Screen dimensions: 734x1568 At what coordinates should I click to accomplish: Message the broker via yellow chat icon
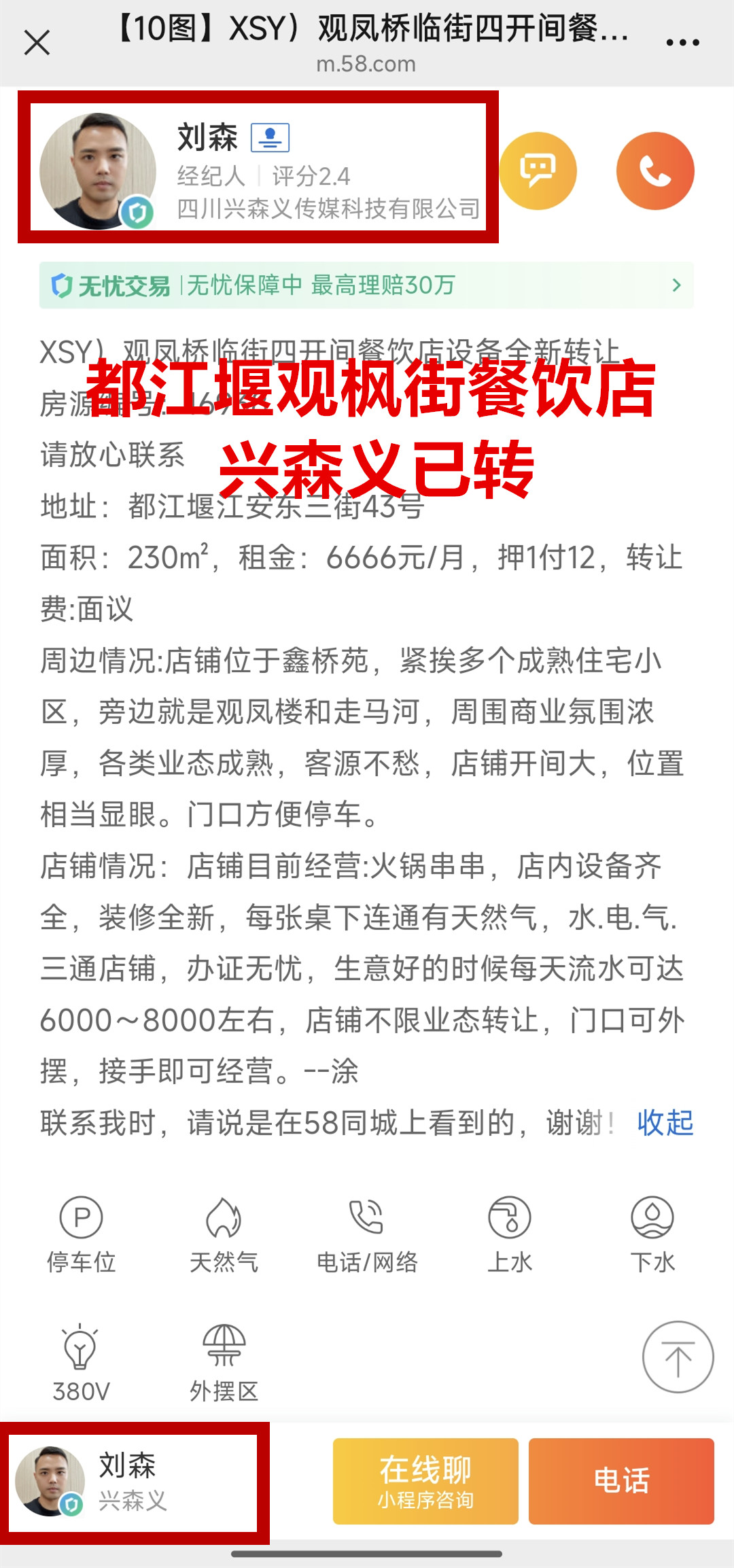[538, 171]
